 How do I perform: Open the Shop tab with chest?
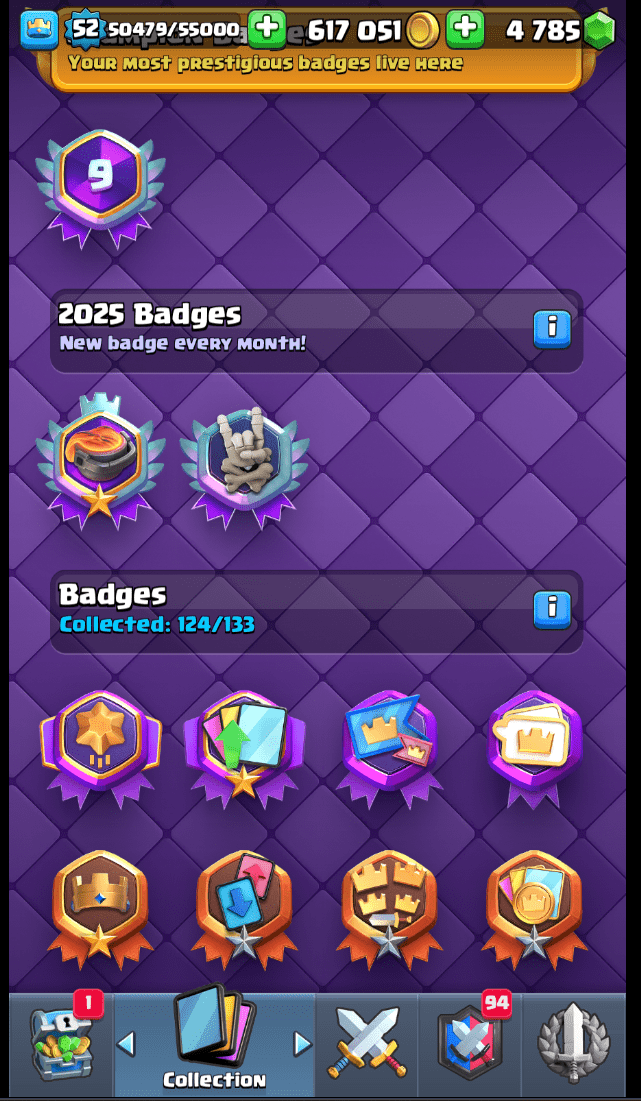point(60,1045)
